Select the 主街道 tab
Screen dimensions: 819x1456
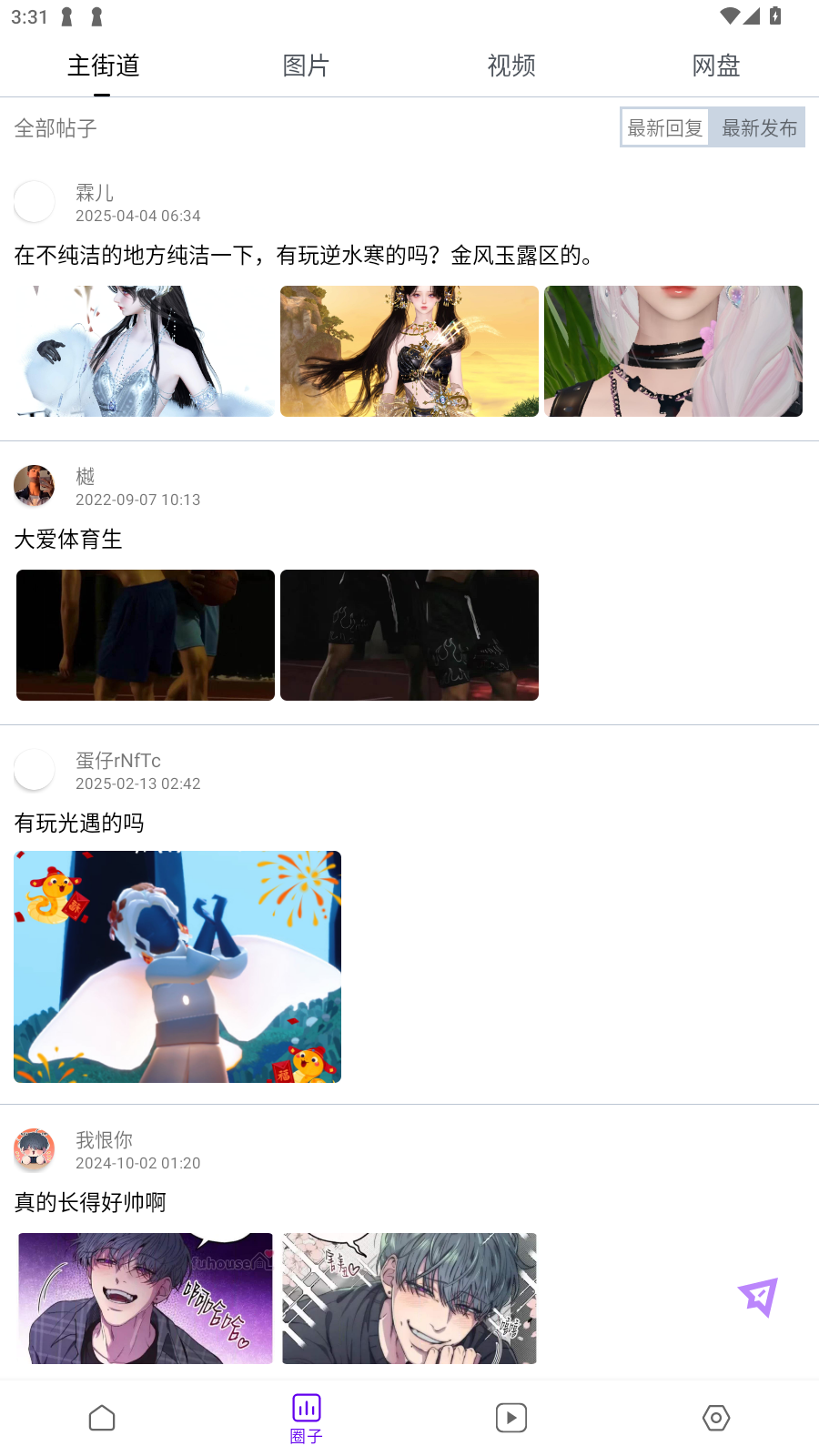103,66
